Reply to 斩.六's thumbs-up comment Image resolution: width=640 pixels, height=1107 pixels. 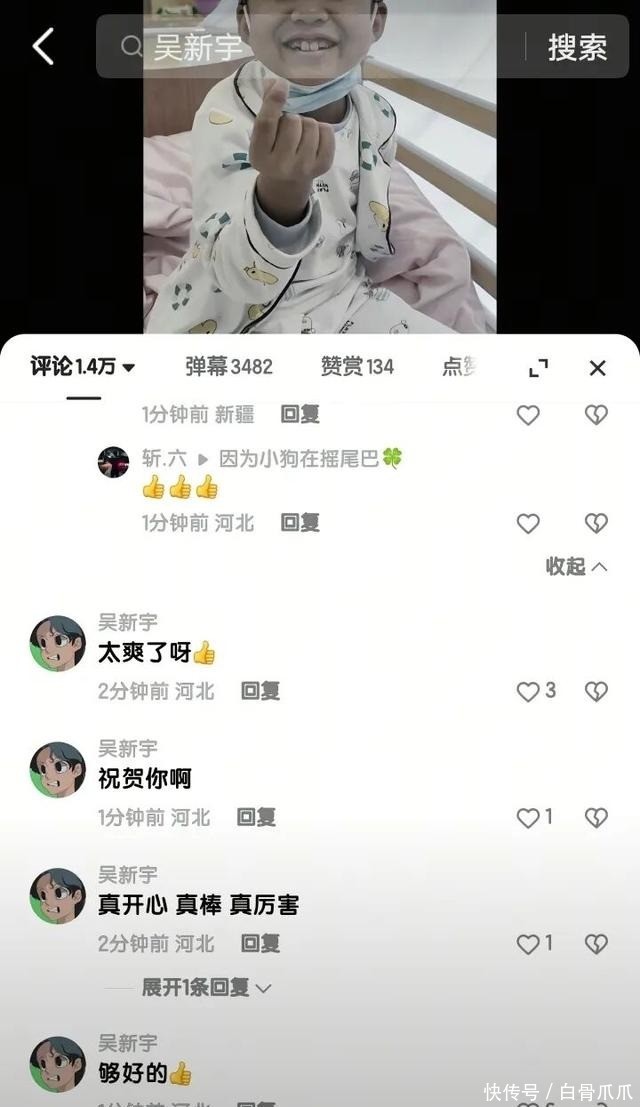point(299,522)
